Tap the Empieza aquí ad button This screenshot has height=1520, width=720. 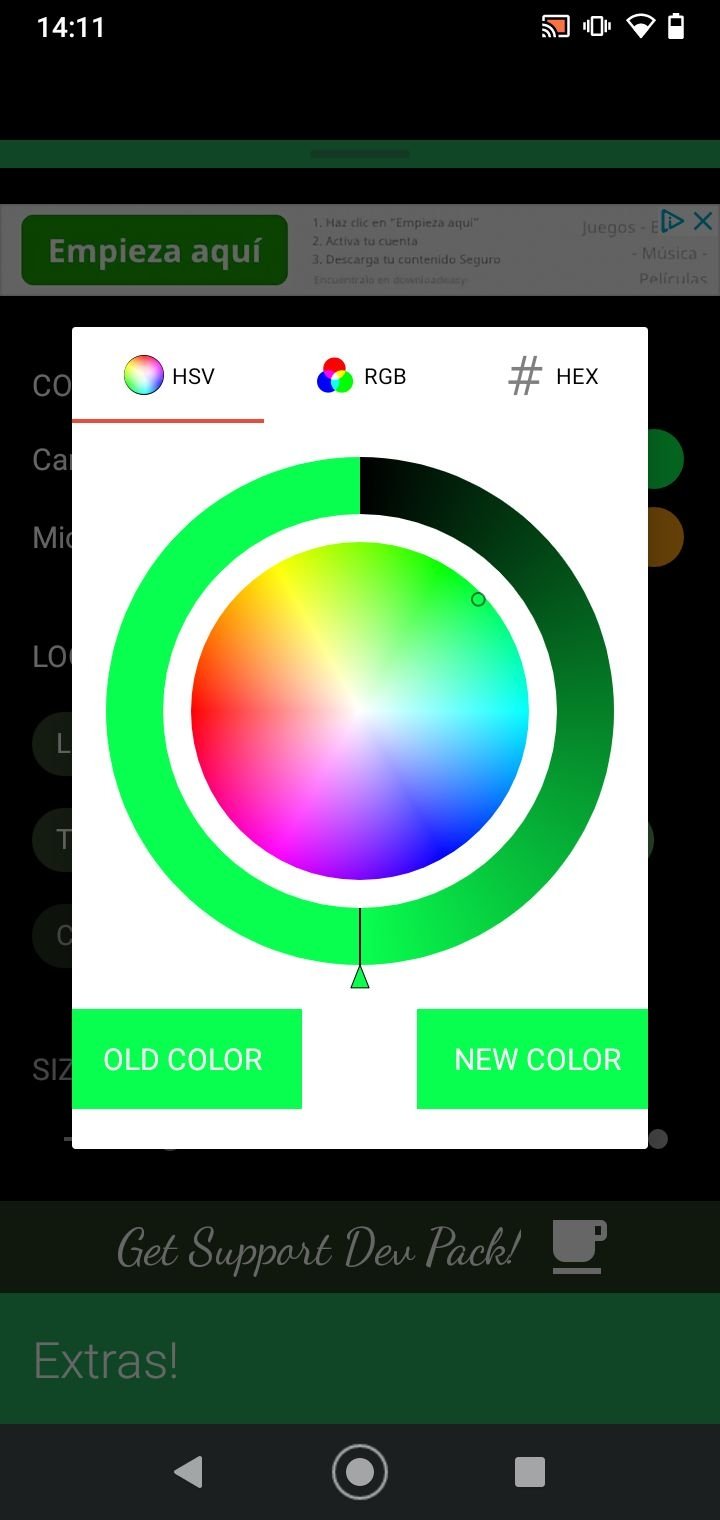click(x=154, y=250)
